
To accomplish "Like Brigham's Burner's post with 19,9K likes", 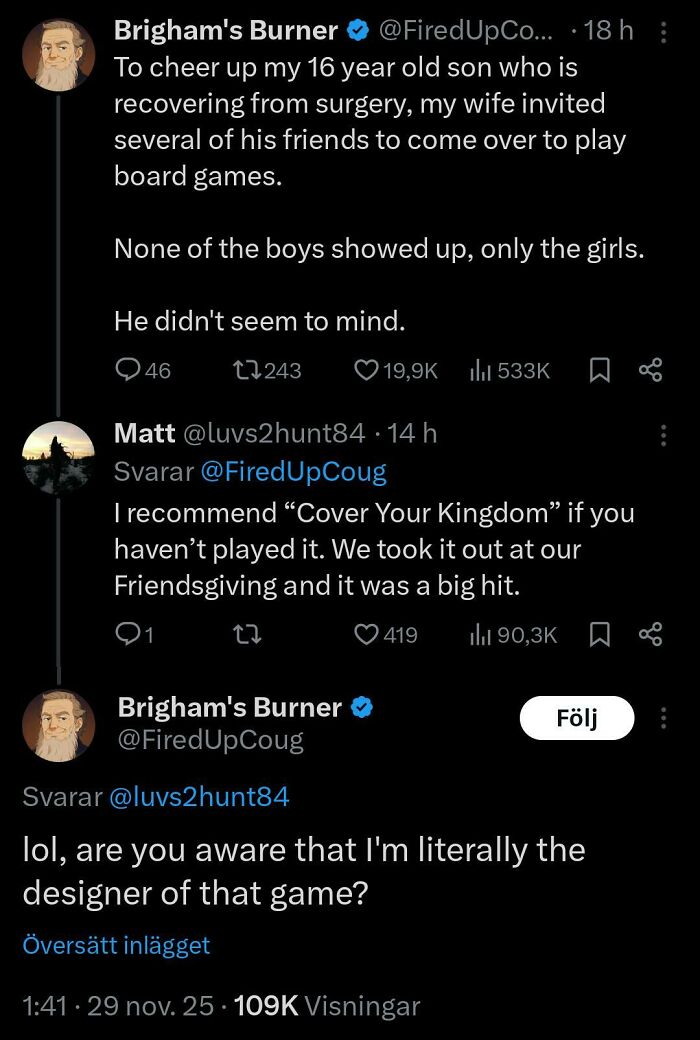I will (x=367, y=370).
